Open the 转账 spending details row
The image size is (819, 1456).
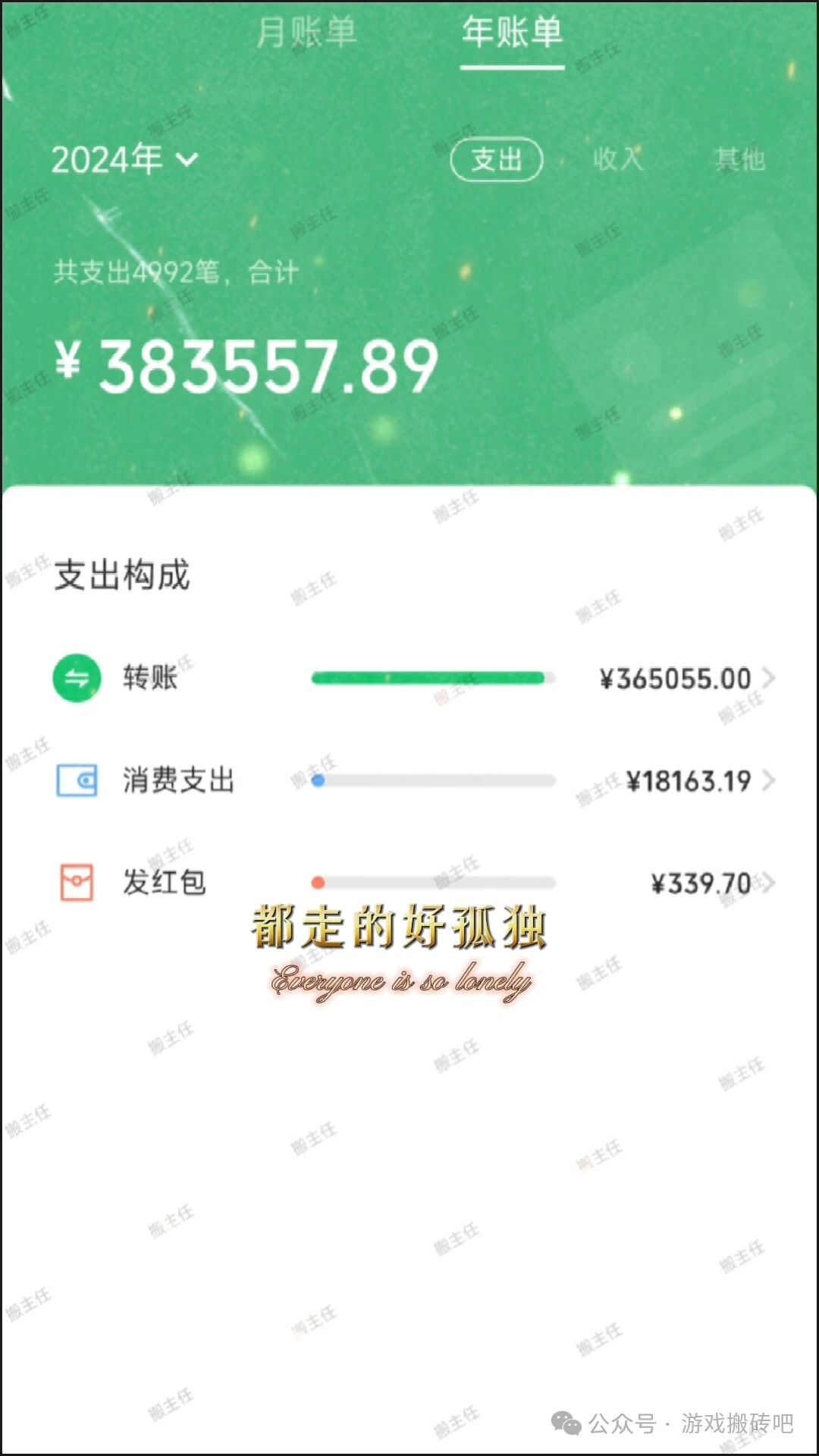coord(413,678)
